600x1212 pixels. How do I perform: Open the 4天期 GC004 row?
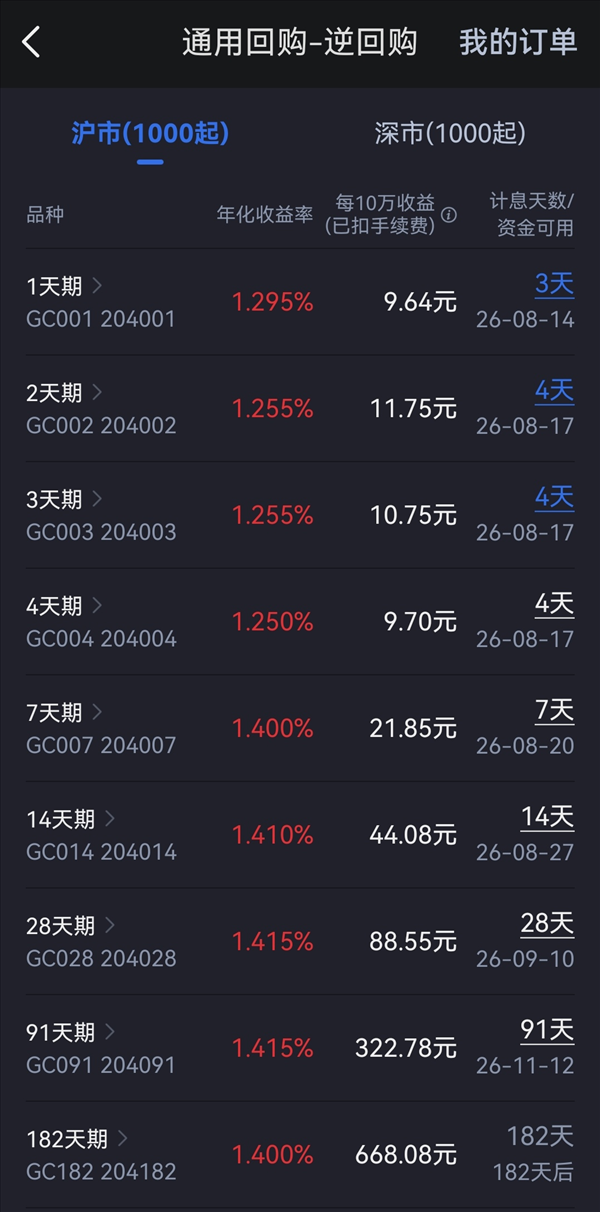300,621
